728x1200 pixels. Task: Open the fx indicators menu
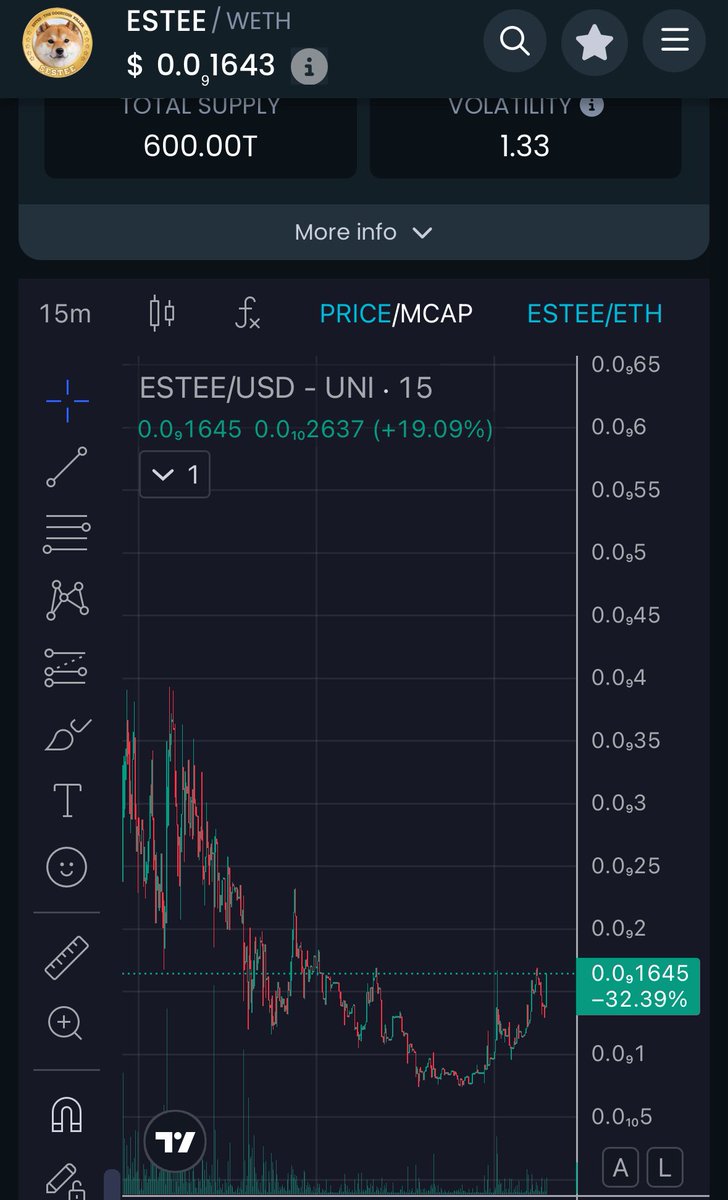click(x=248, y=314)
